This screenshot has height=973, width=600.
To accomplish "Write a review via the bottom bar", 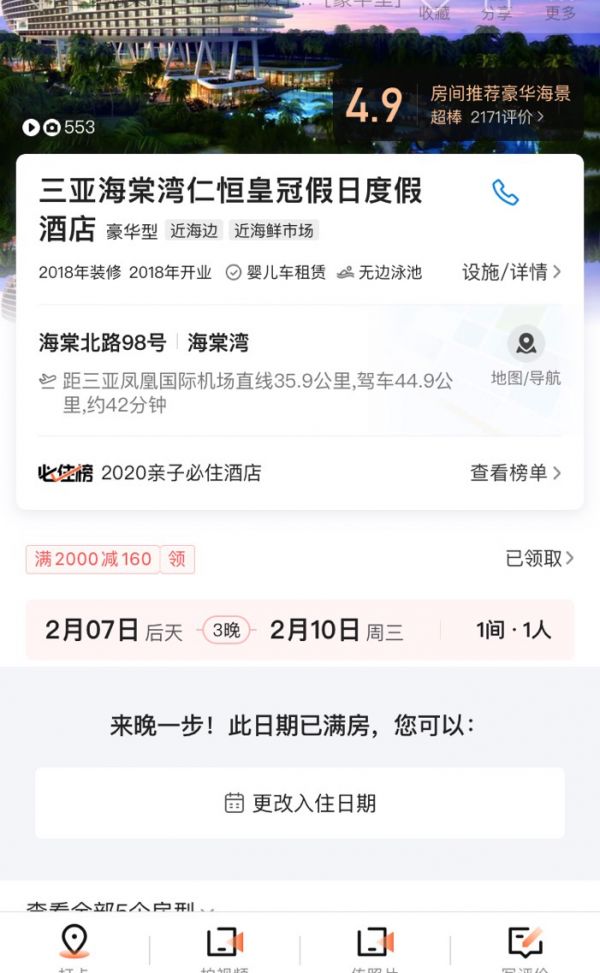I will click(525, 944).
